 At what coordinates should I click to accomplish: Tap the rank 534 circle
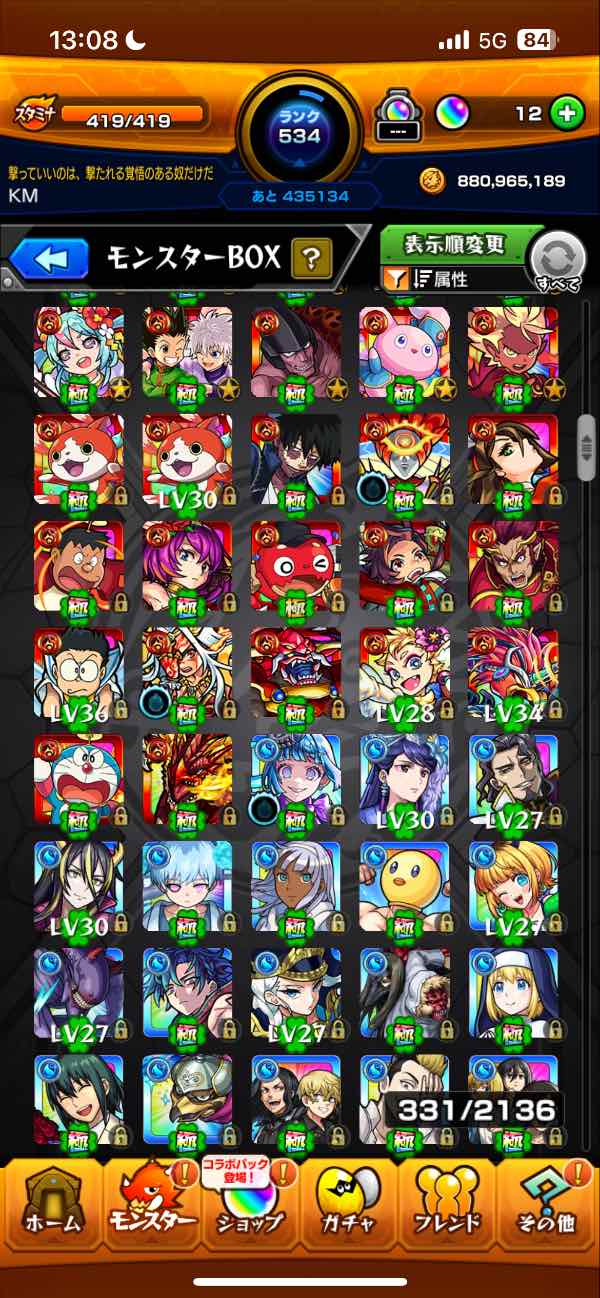coord(299,125)
